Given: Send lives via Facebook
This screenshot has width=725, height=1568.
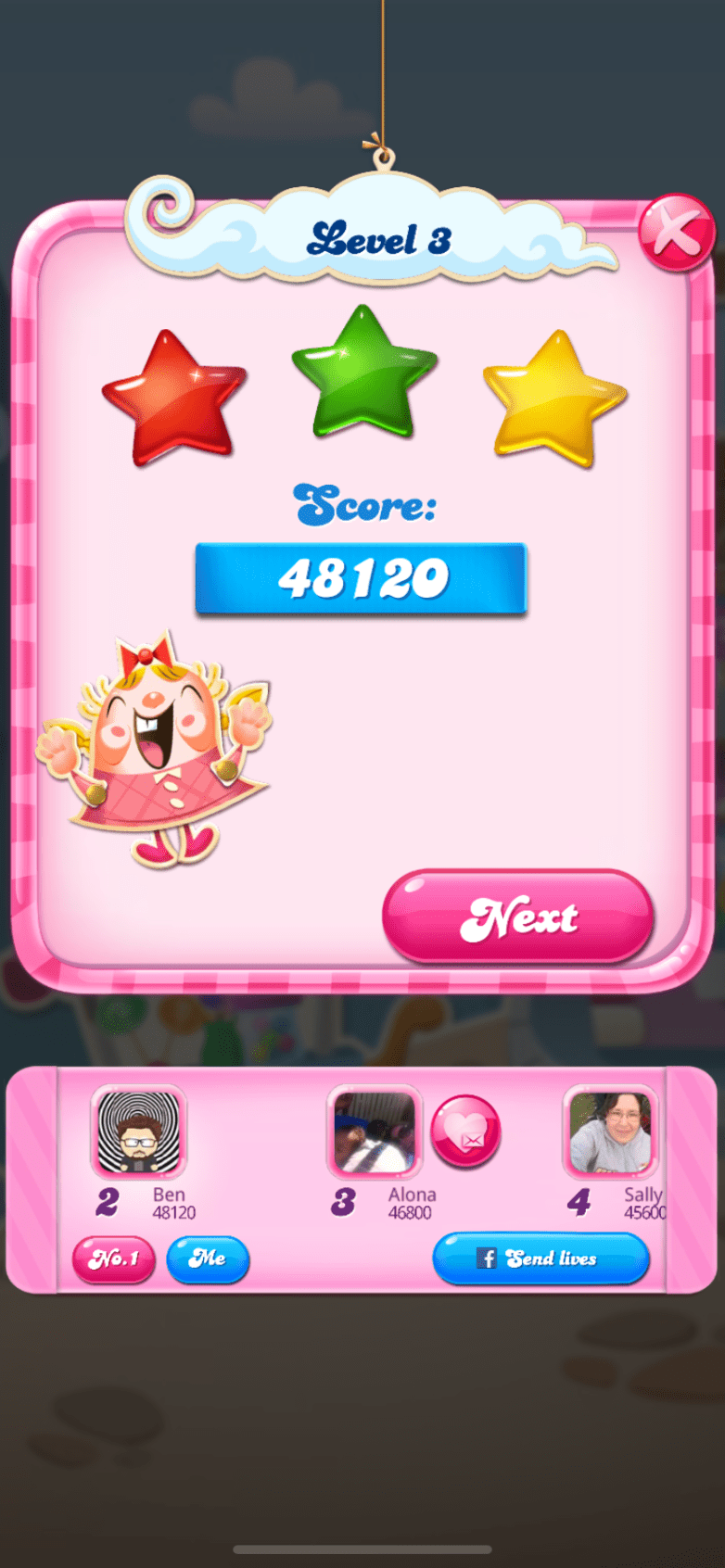Looking at the screenshot, I should [x=541, y=1258].
